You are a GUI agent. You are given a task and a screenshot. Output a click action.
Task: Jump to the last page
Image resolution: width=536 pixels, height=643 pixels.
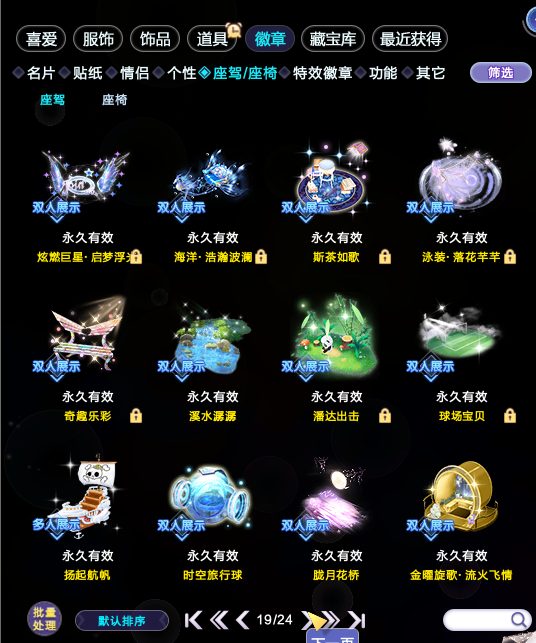(357, 620)
